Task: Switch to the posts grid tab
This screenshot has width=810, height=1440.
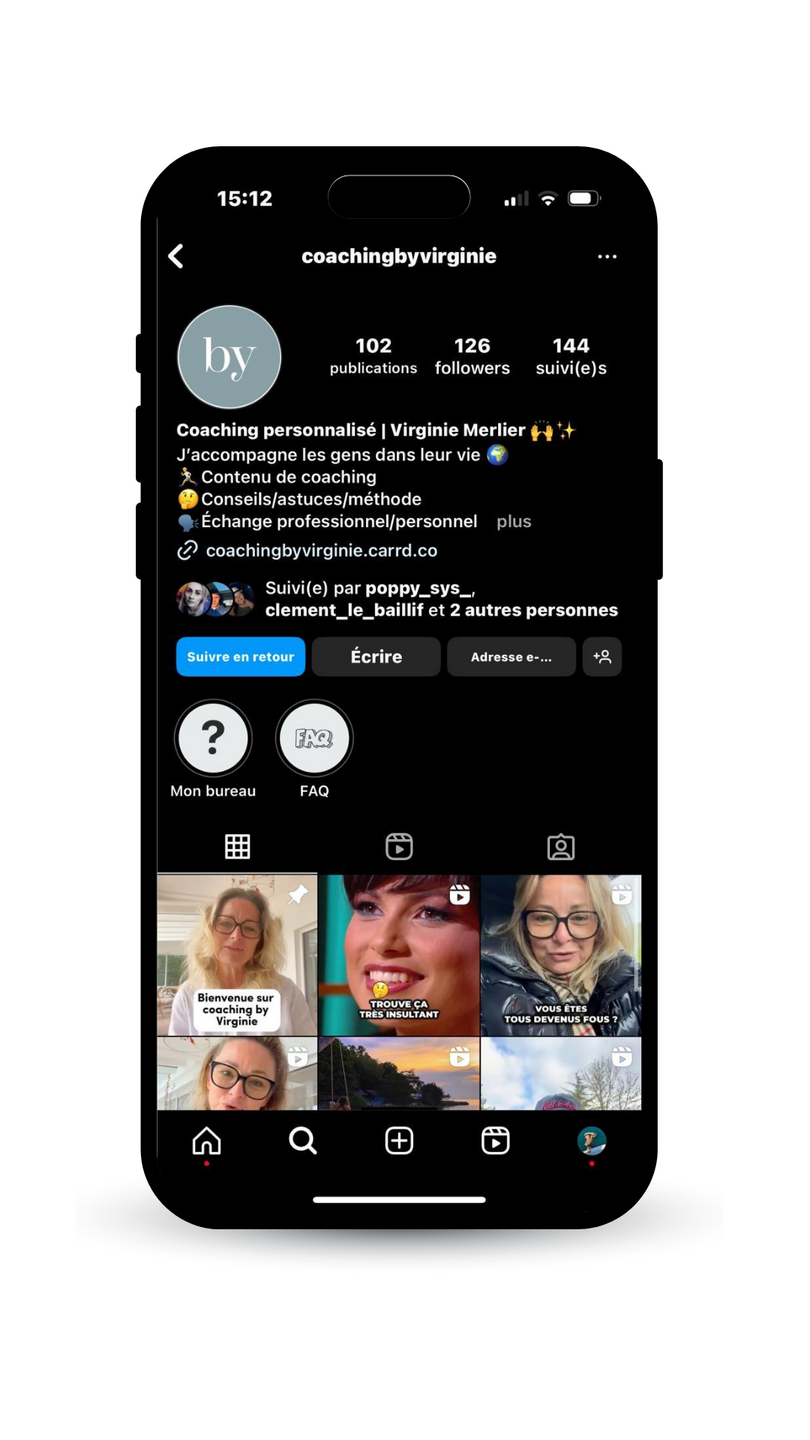Action: click(237, 847)
